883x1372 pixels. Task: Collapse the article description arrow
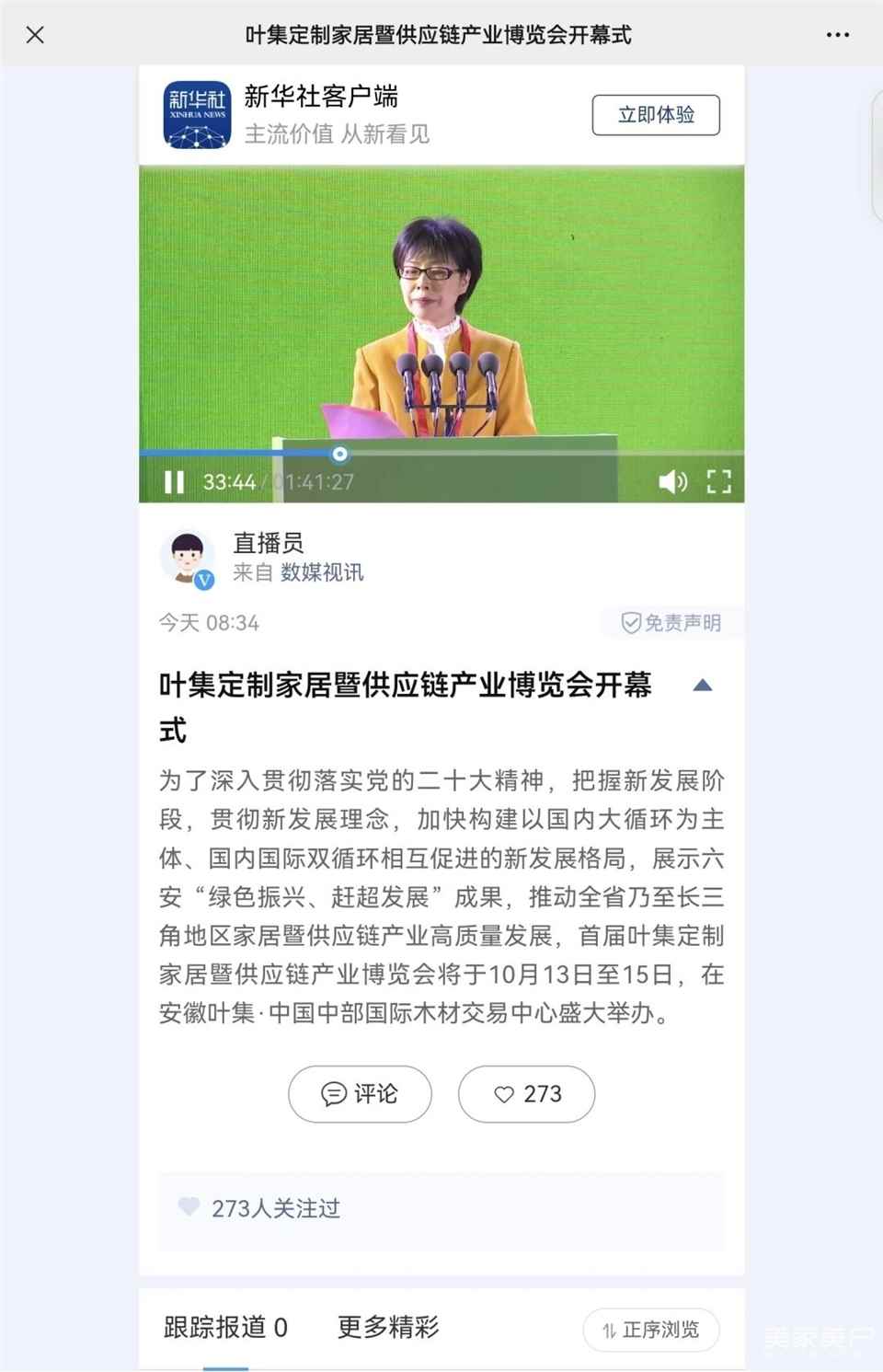(x=703, y=686)
